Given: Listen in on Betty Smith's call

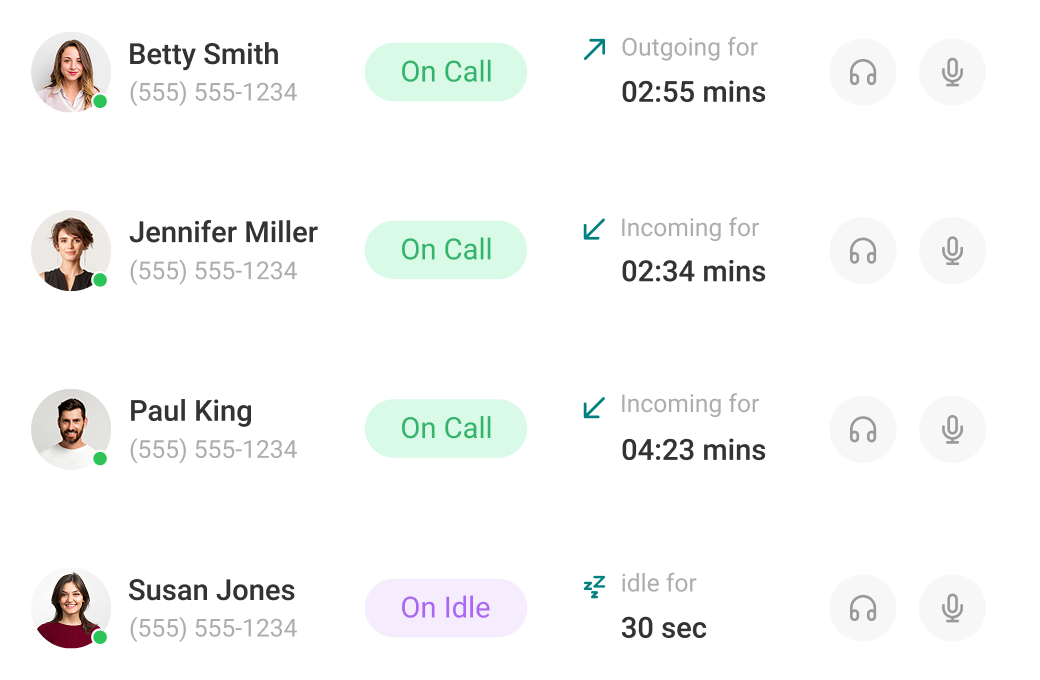Looking at the screenshot, I should 862,72.
